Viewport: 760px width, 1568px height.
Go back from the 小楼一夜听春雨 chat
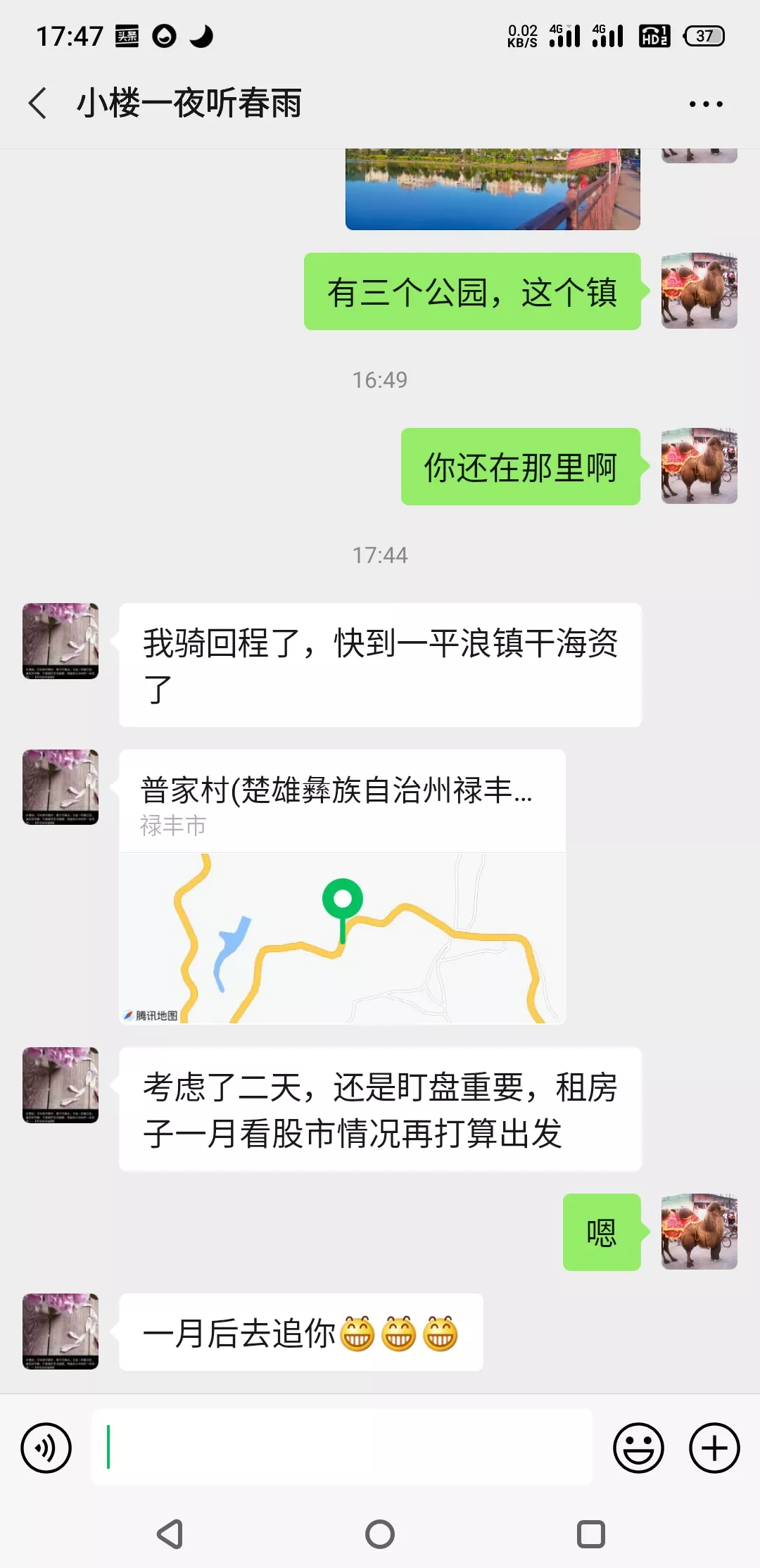click(x=38, y=103)
